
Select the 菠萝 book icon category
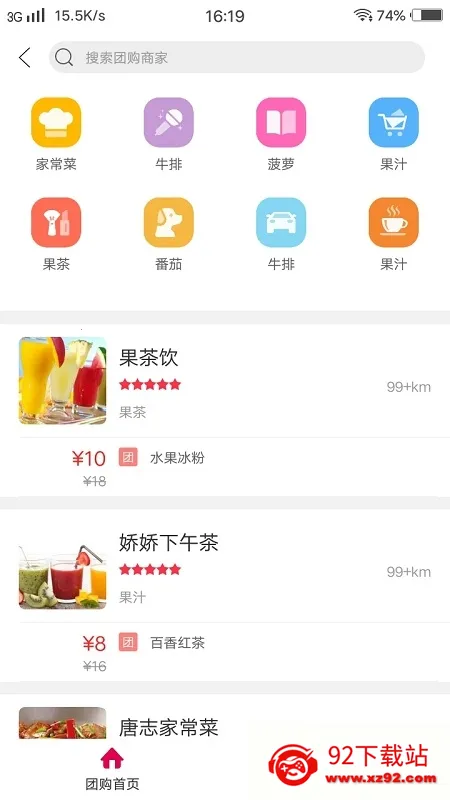click(x=281, y=134)
